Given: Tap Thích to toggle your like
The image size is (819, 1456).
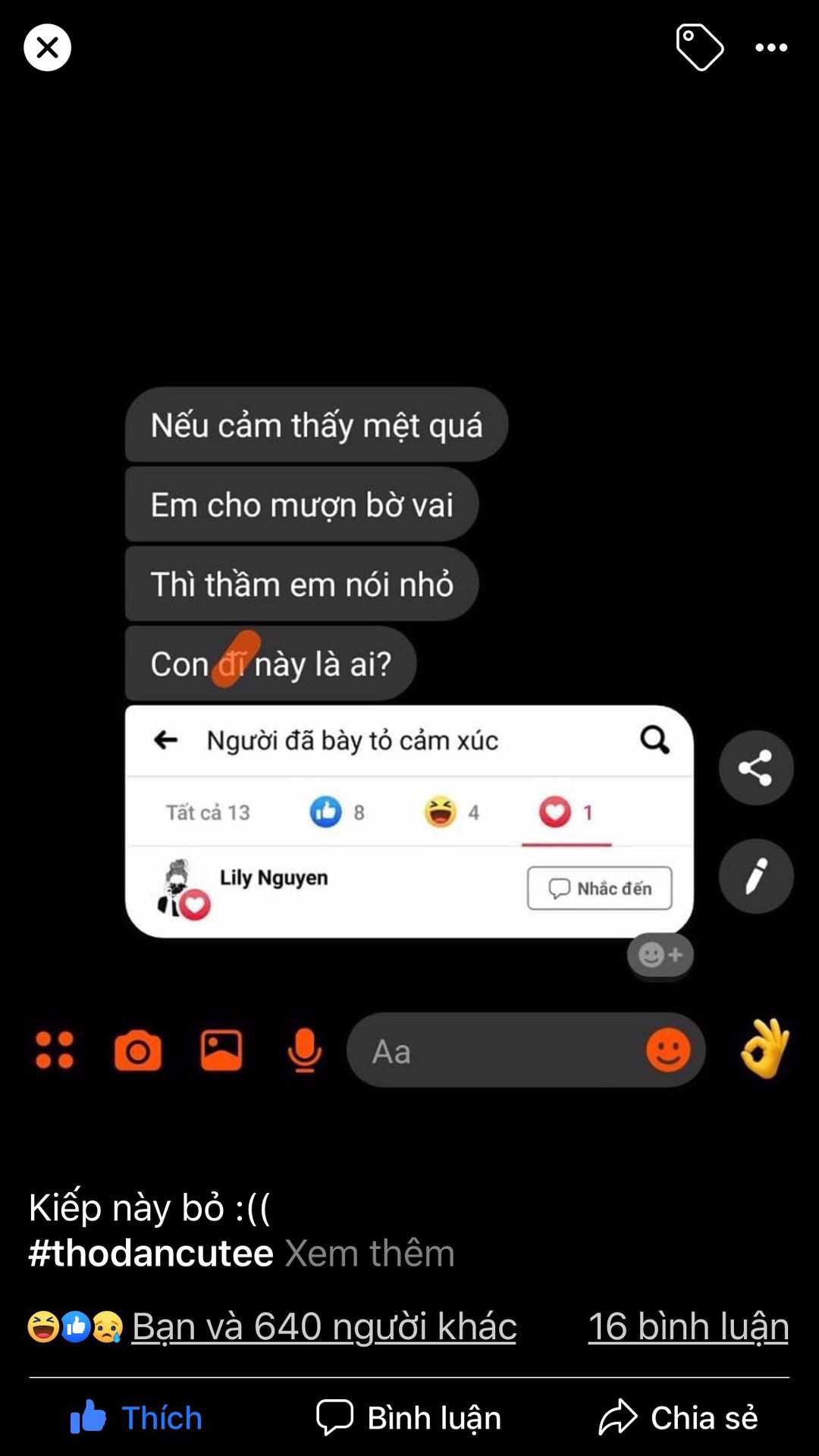Looking at the screenshot, I should coord(136,1417).
